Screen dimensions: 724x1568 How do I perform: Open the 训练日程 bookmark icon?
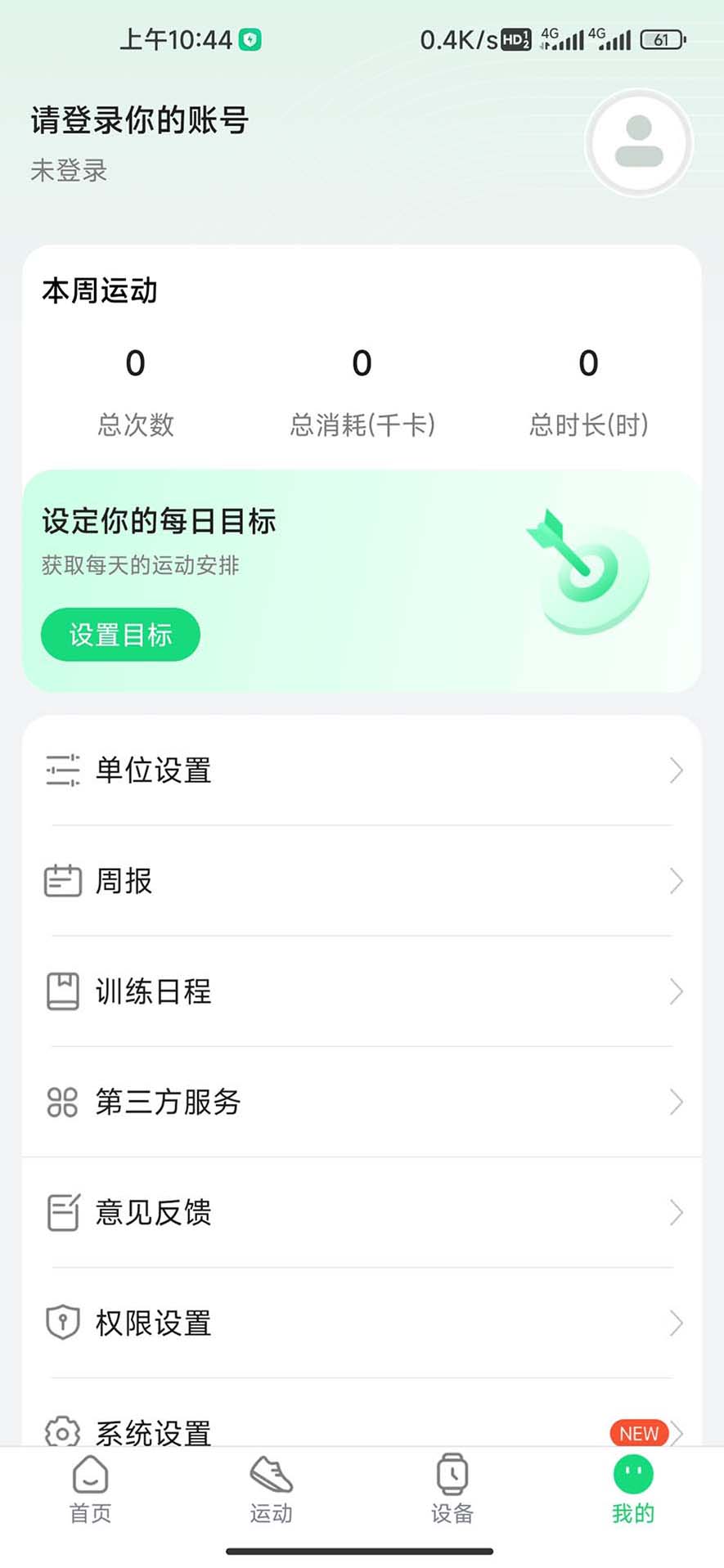(x=62, y=991)
